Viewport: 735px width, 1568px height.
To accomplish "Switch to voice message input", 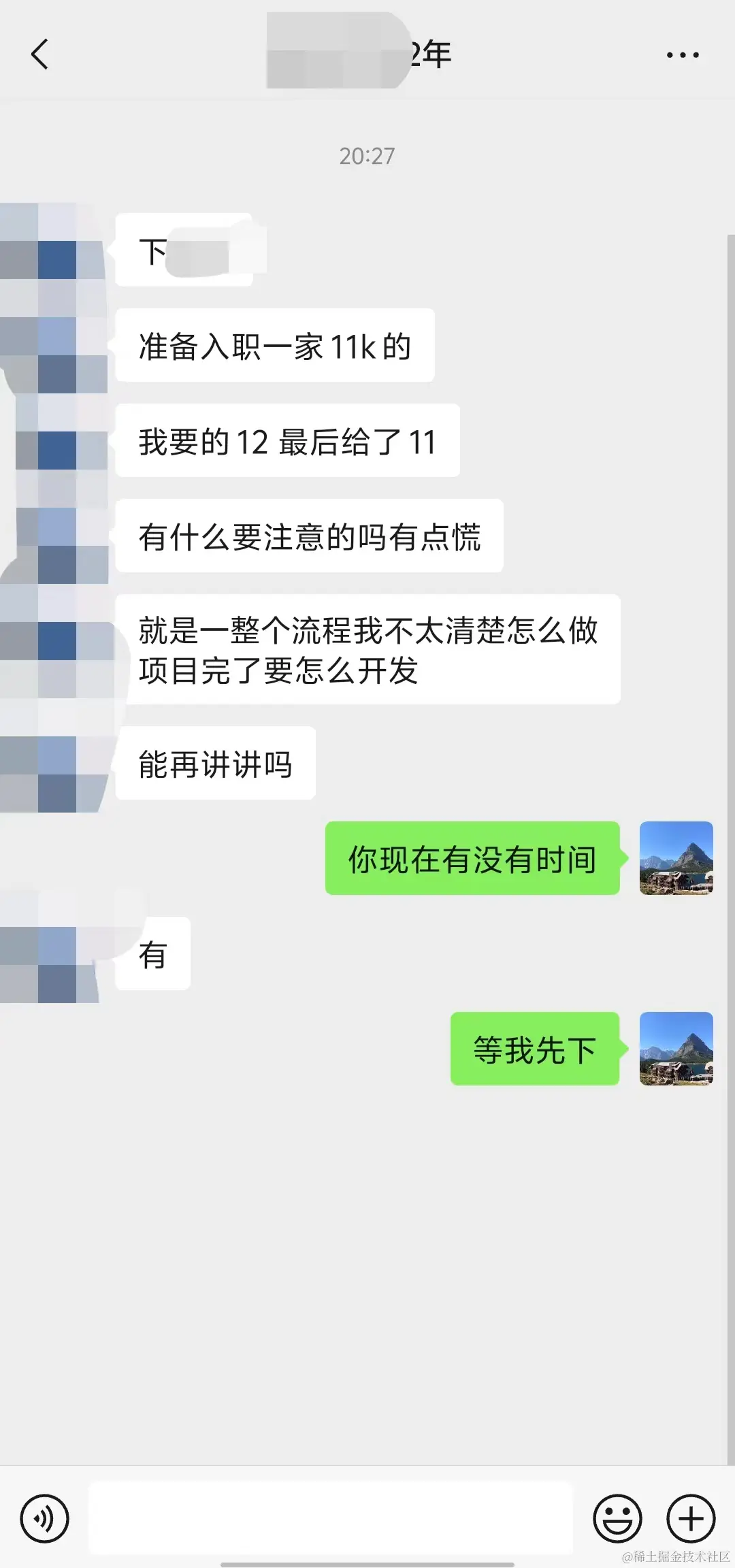I will click(x=45, y=1518).
